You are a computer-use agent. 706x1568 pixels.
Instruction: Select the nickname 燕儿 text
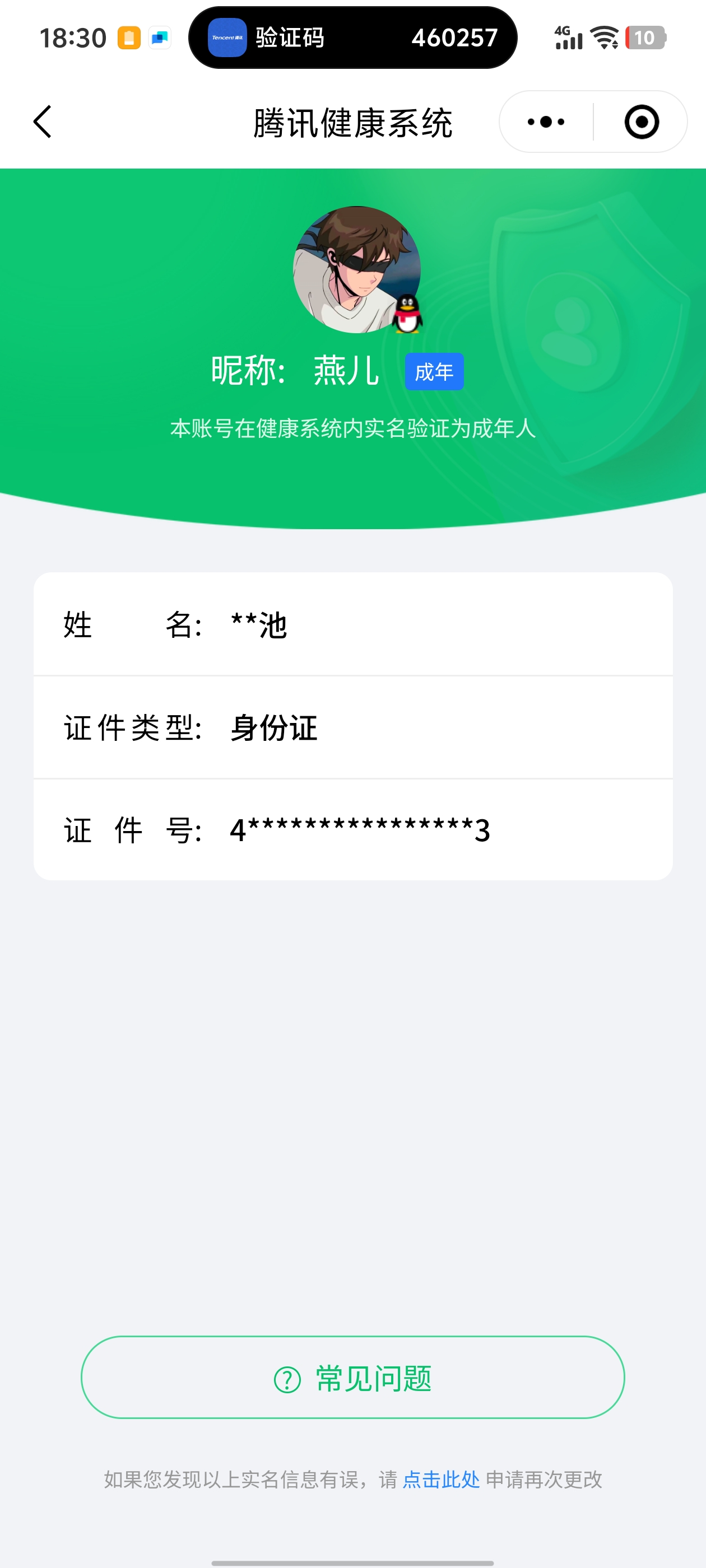[x=348, y=371]
